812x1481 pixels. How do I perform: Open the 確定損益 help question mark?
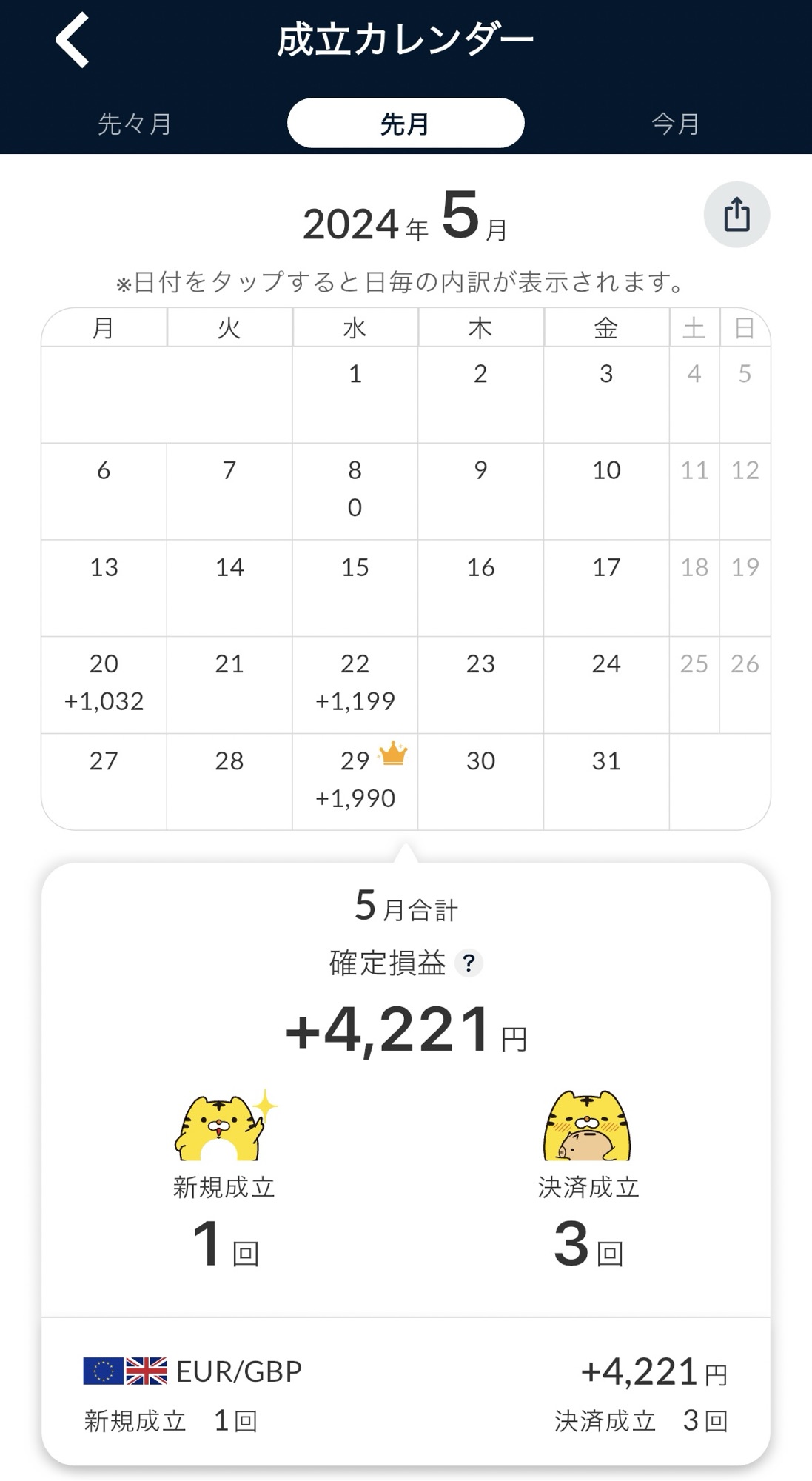point(469,963)
